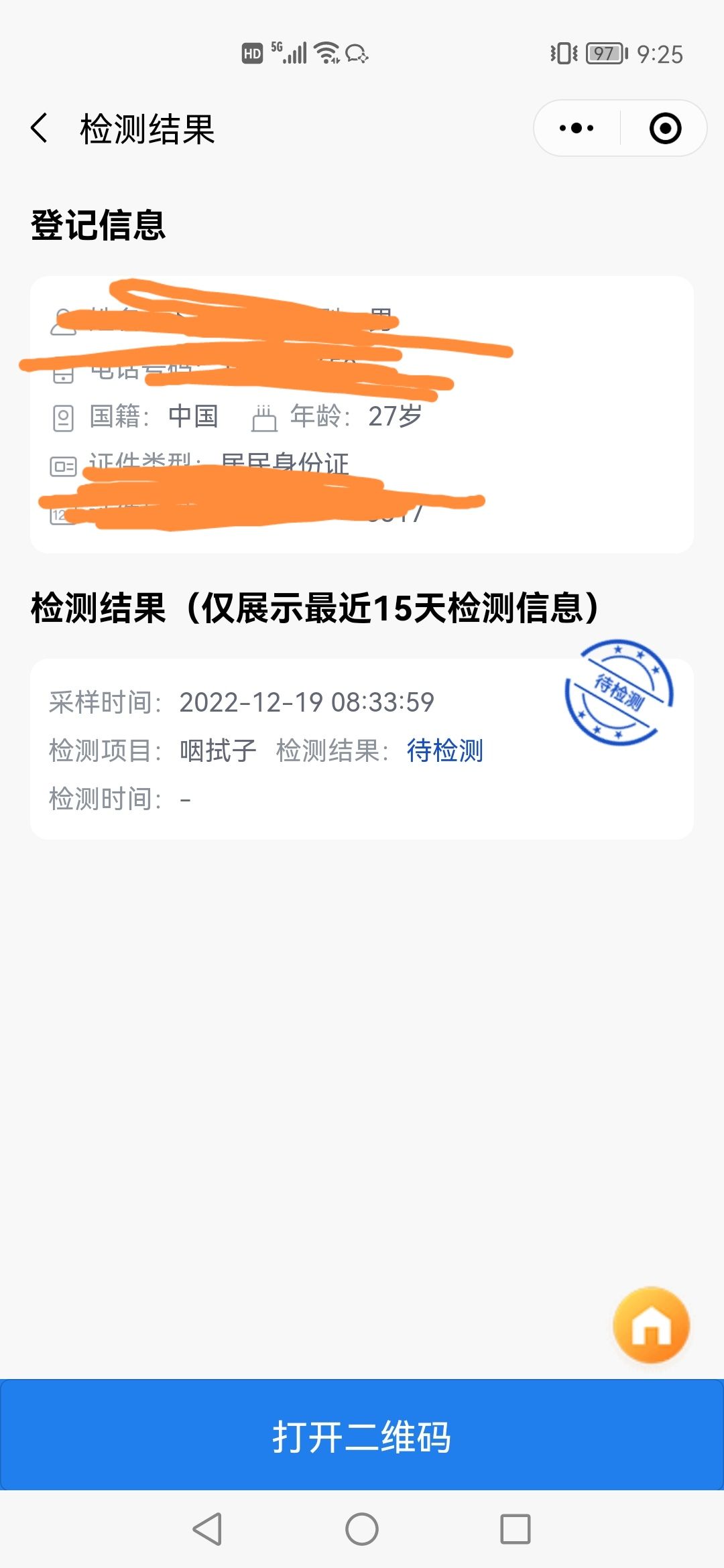Open the mini program's three-dot menu
This screenshot has width=724, height=1568.
(x=577, y=128)
